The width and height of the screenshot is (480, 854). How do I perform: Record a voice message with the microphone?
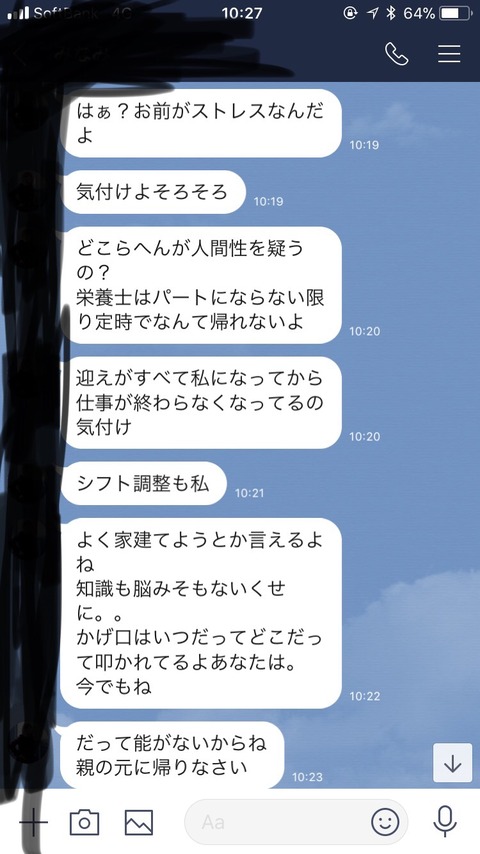445,822
